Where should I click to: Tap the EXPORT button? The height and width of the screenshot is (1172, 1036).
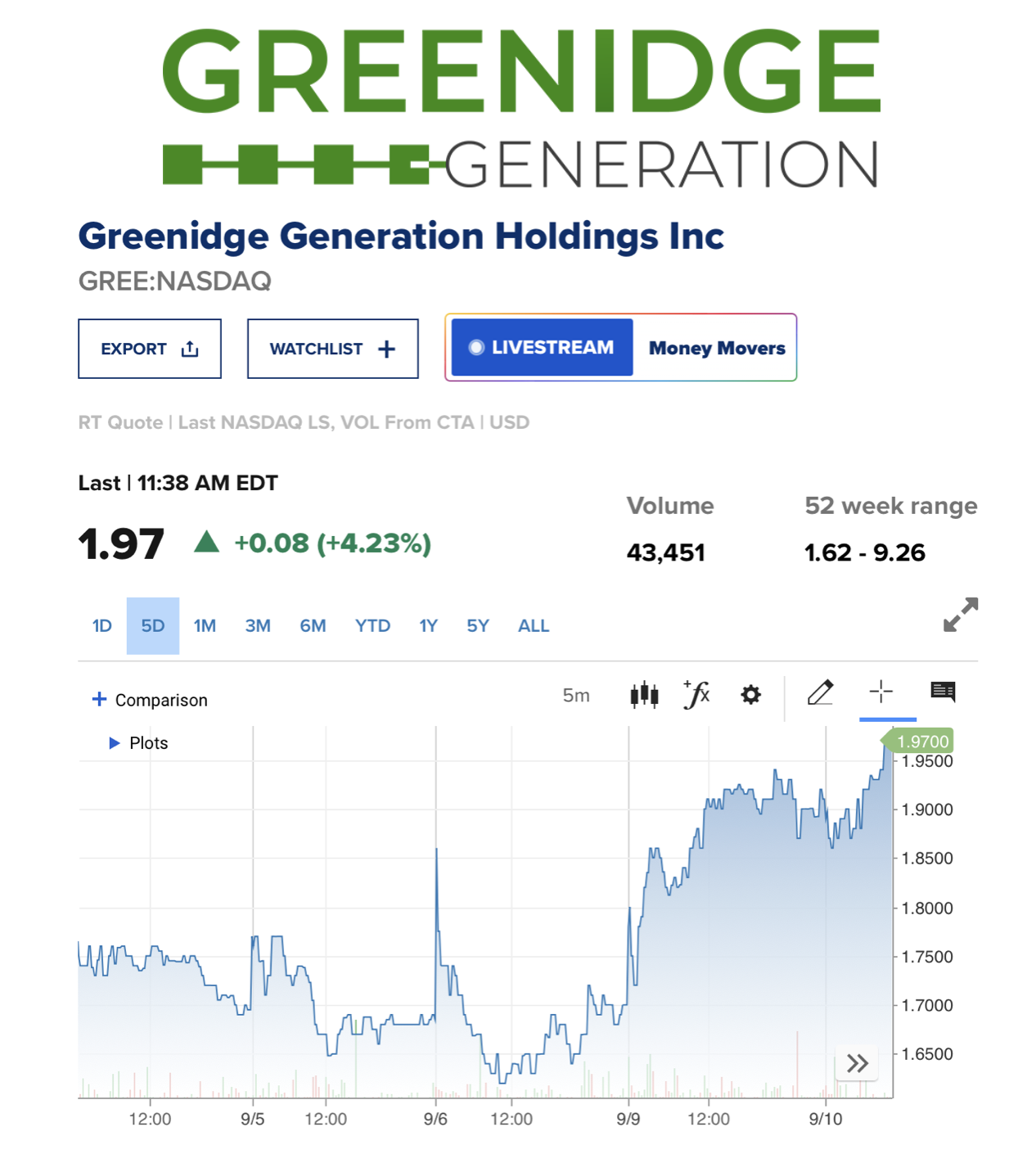[149, 349]
